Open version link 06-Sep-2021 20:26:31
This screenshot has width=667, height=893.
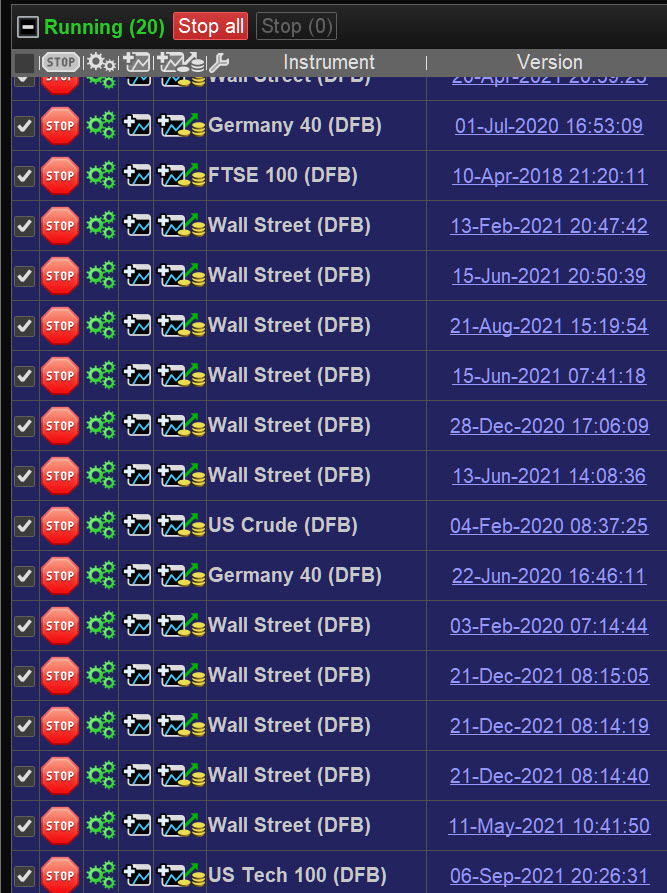click(x=549, y=875)
